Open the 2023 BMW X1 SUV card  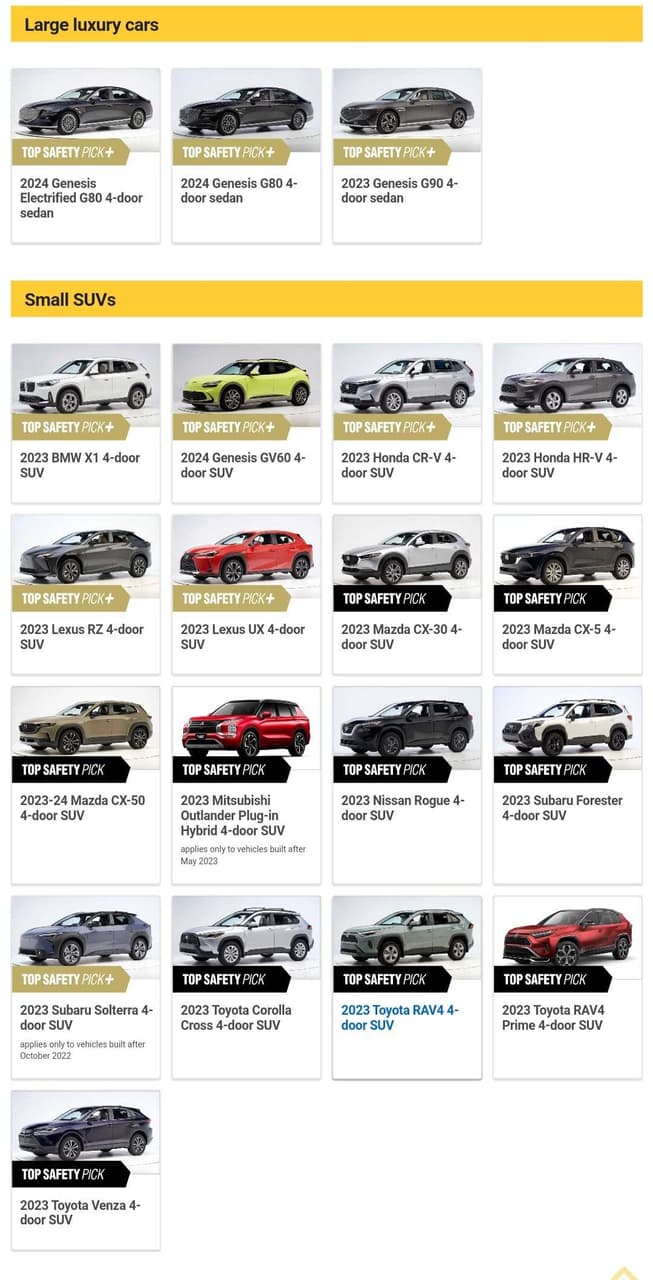[x=85, y=425]
